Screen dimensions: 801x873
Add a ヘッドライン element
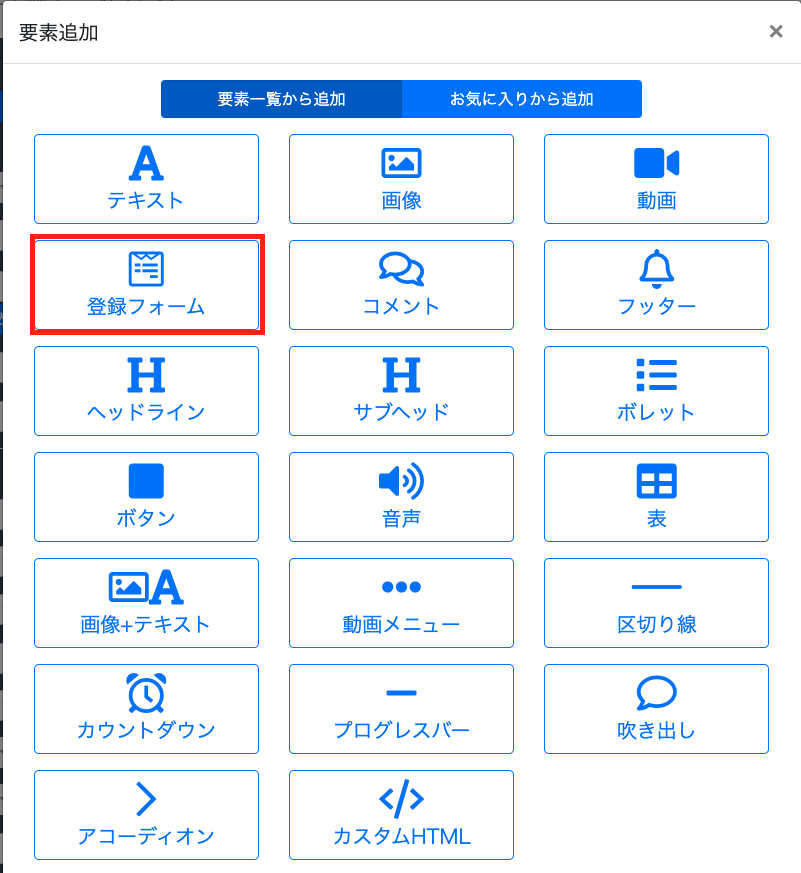point(146,391)
